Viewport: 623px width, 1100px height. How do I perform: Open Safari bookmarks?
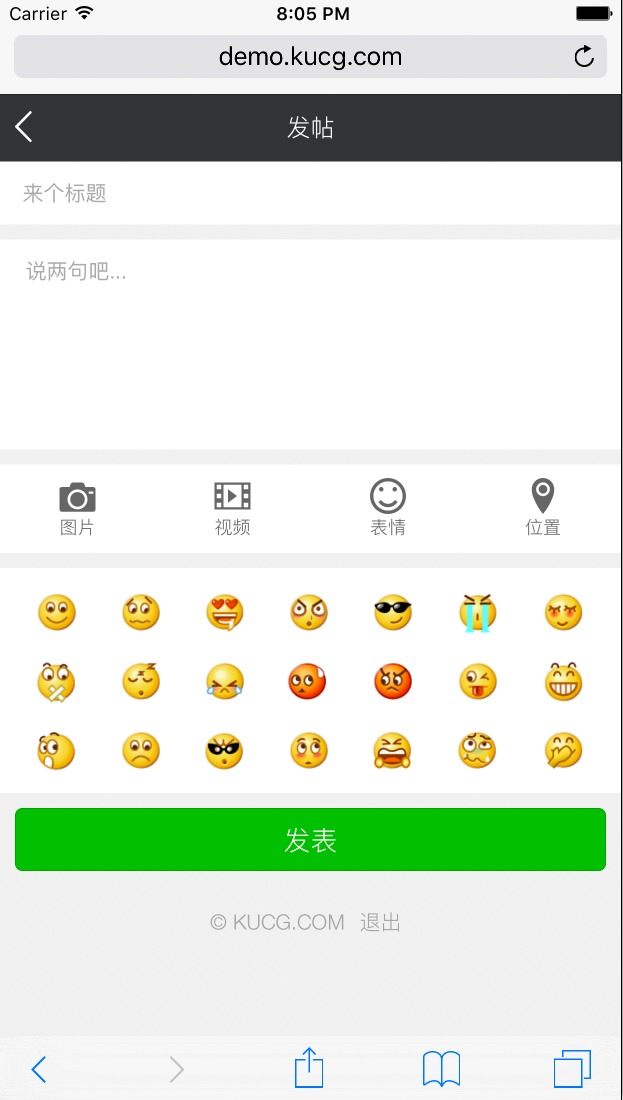tap(441, 1068)
